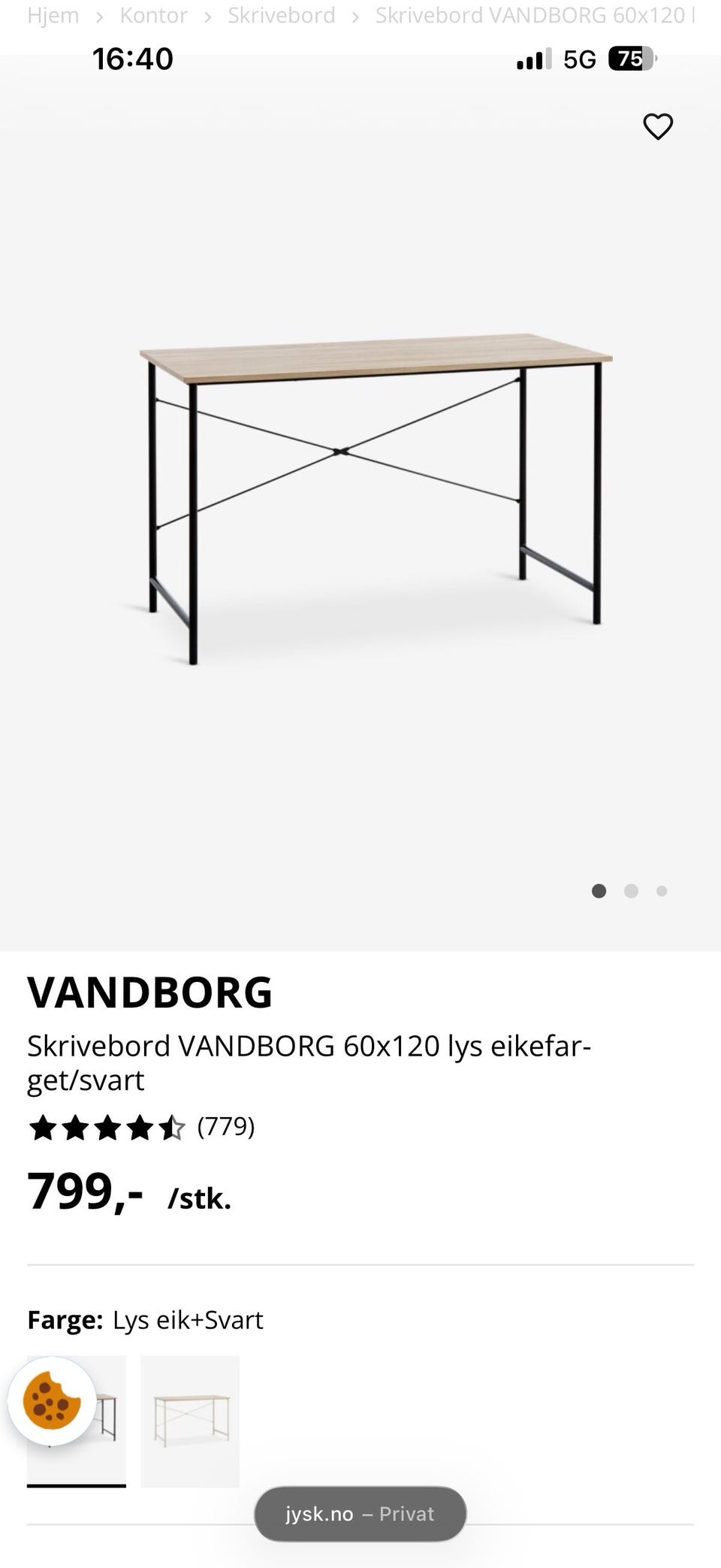The image size is (721, 1568).
Task: Tap the jysk.no Privat address bar
Action: [x=360, y=1514]
